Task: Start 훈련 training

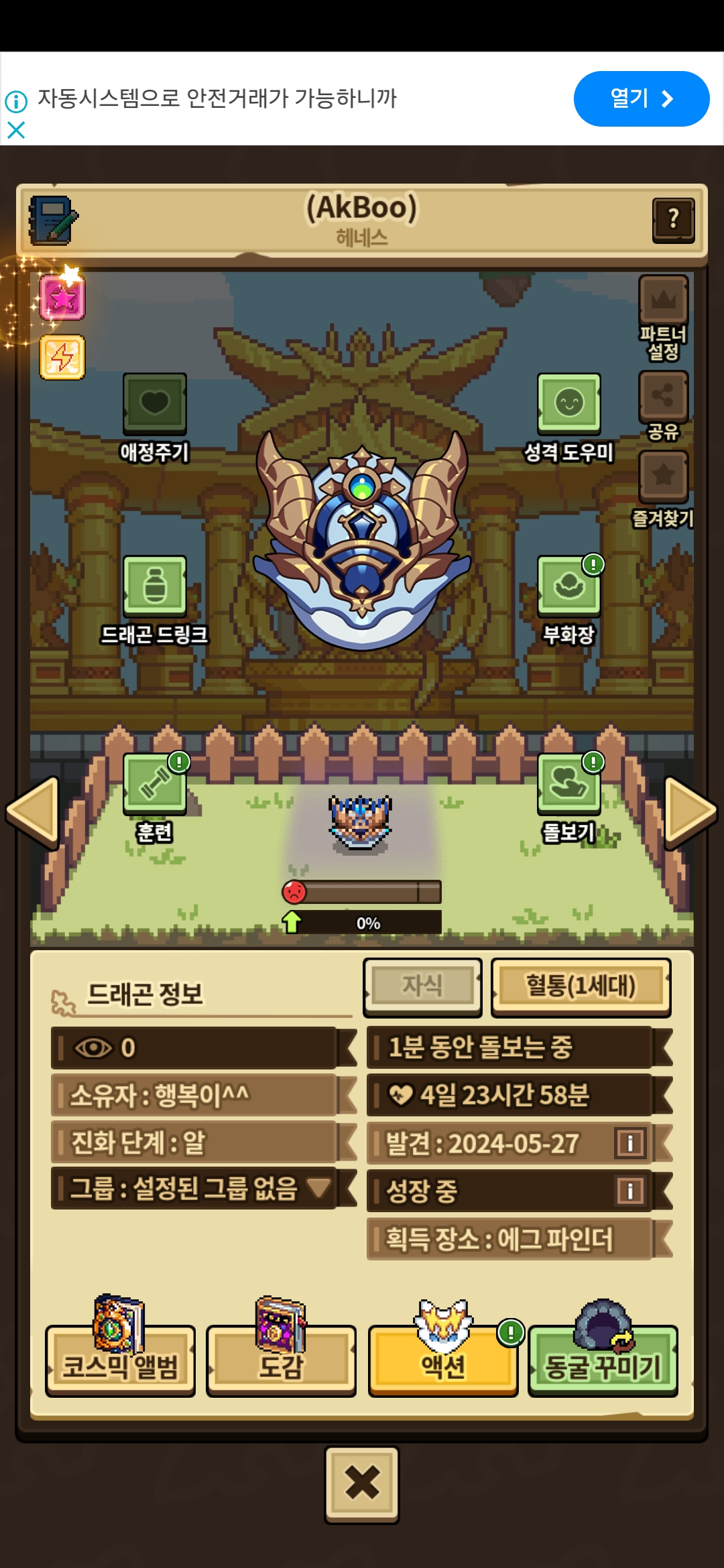Action: click(154, 785)
